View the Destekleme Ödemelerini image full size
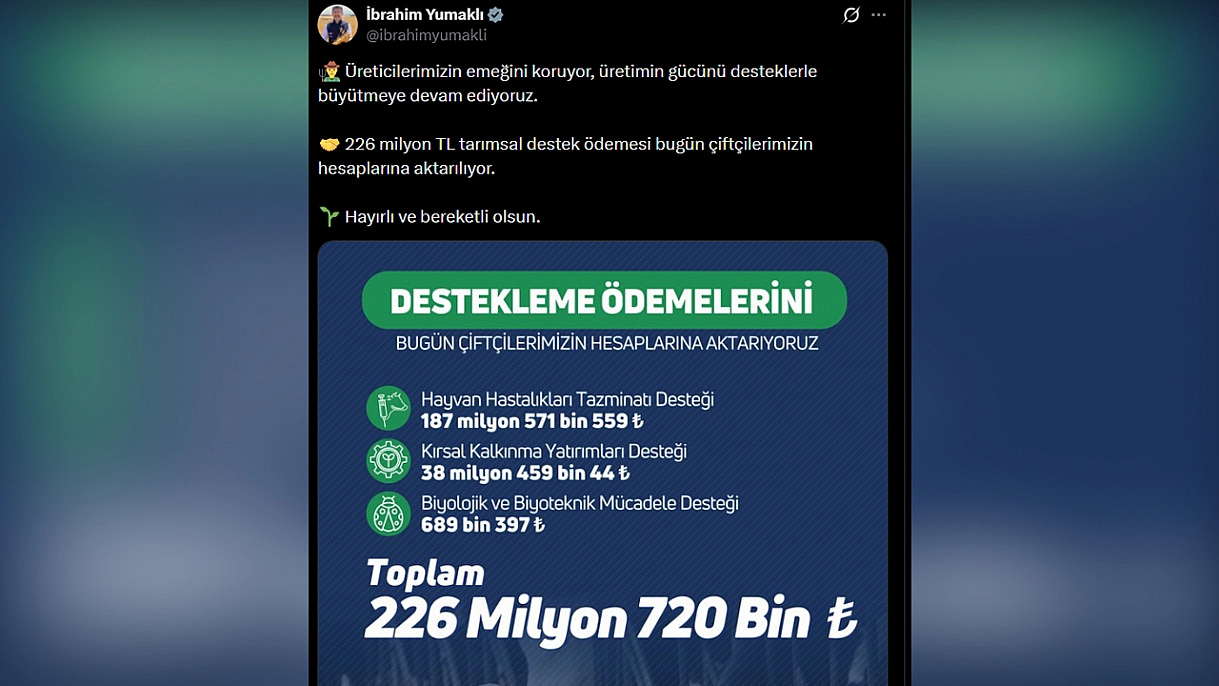Screen dimensions: 1219x686 tap(602, 470)
